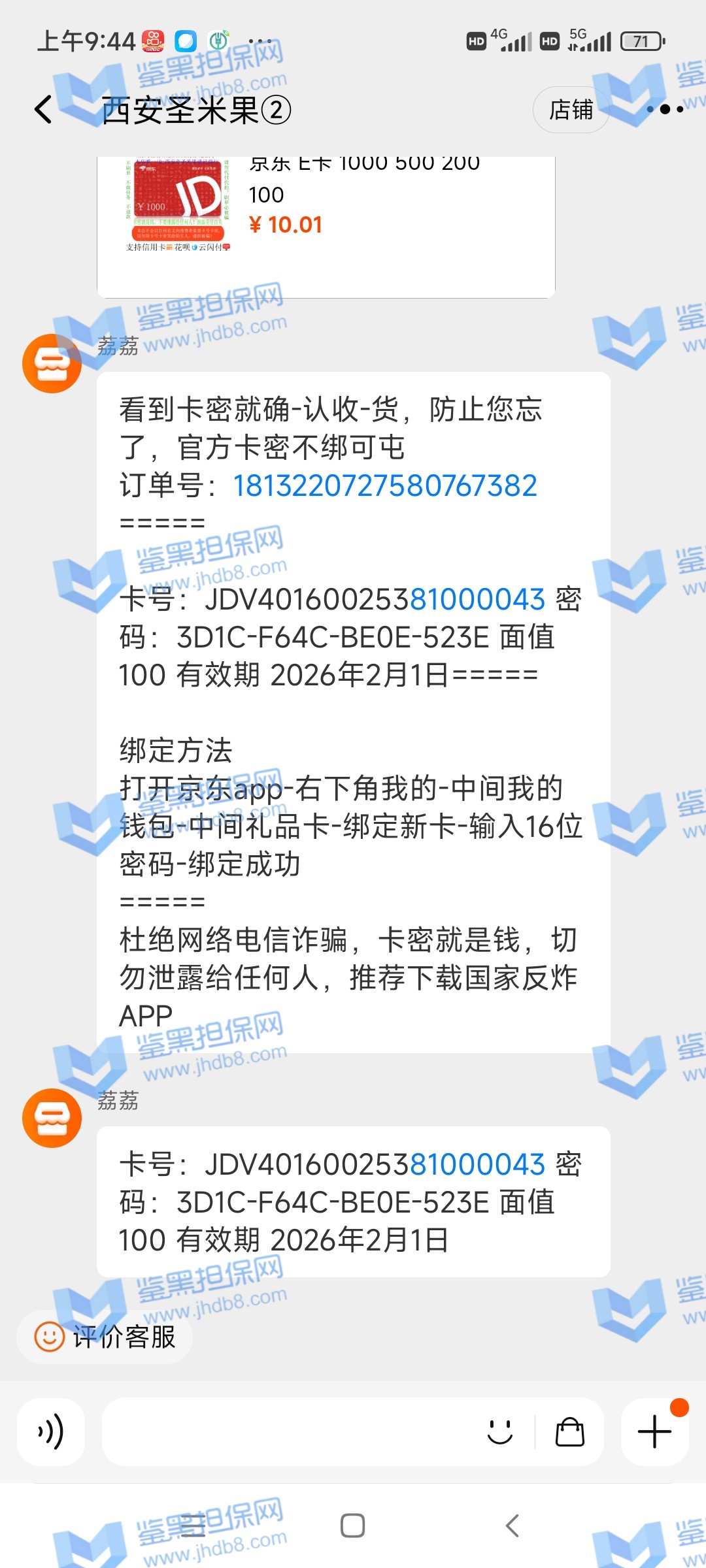
Task: Open the emoji picker
Action: click(x=500, y=1432)
